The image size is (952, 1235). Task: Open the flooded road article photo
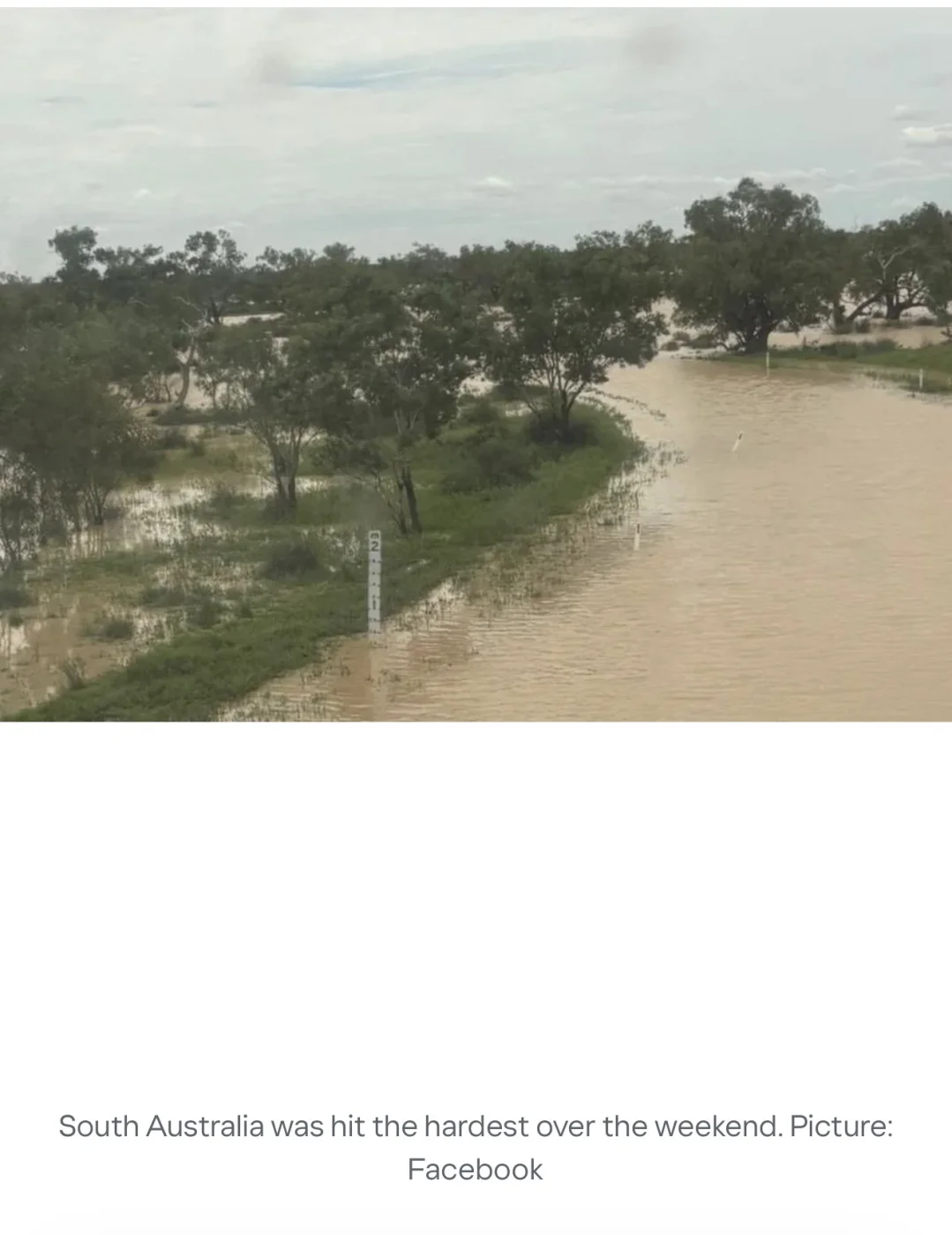point(476,364)
